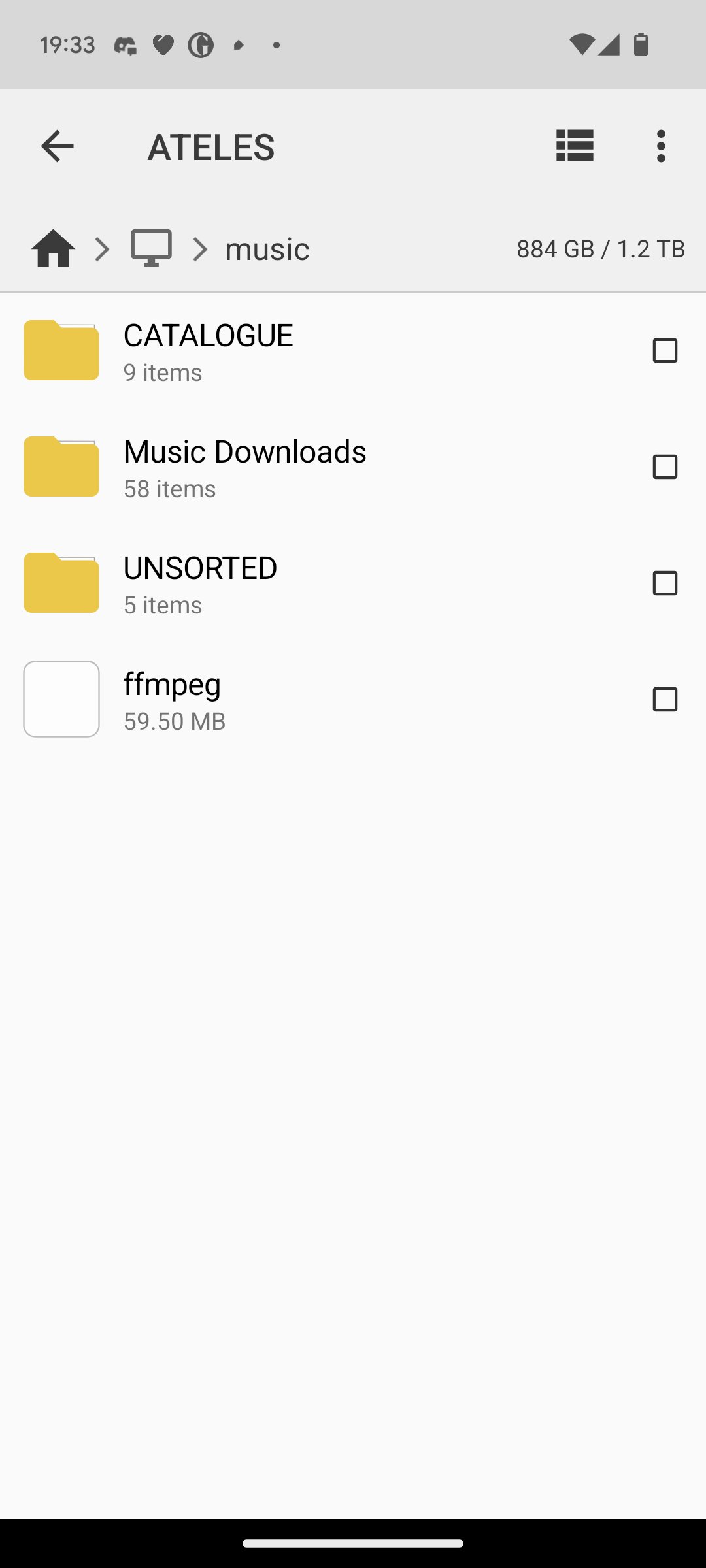Go back using the arrow icon

(x=57, y=146)
